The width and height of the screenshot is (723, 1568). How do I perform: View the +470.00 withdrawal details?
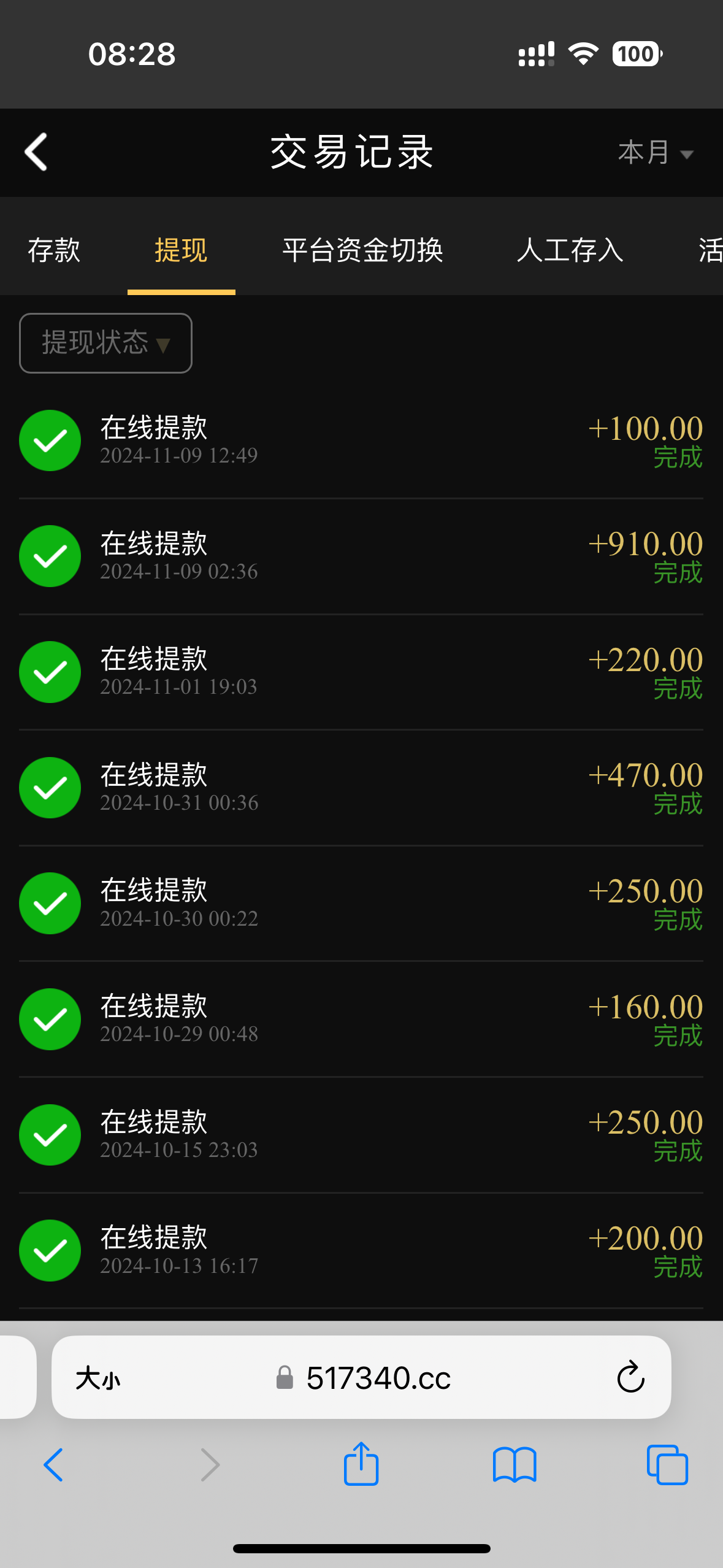pyautogui.click(x=361, y=788)
